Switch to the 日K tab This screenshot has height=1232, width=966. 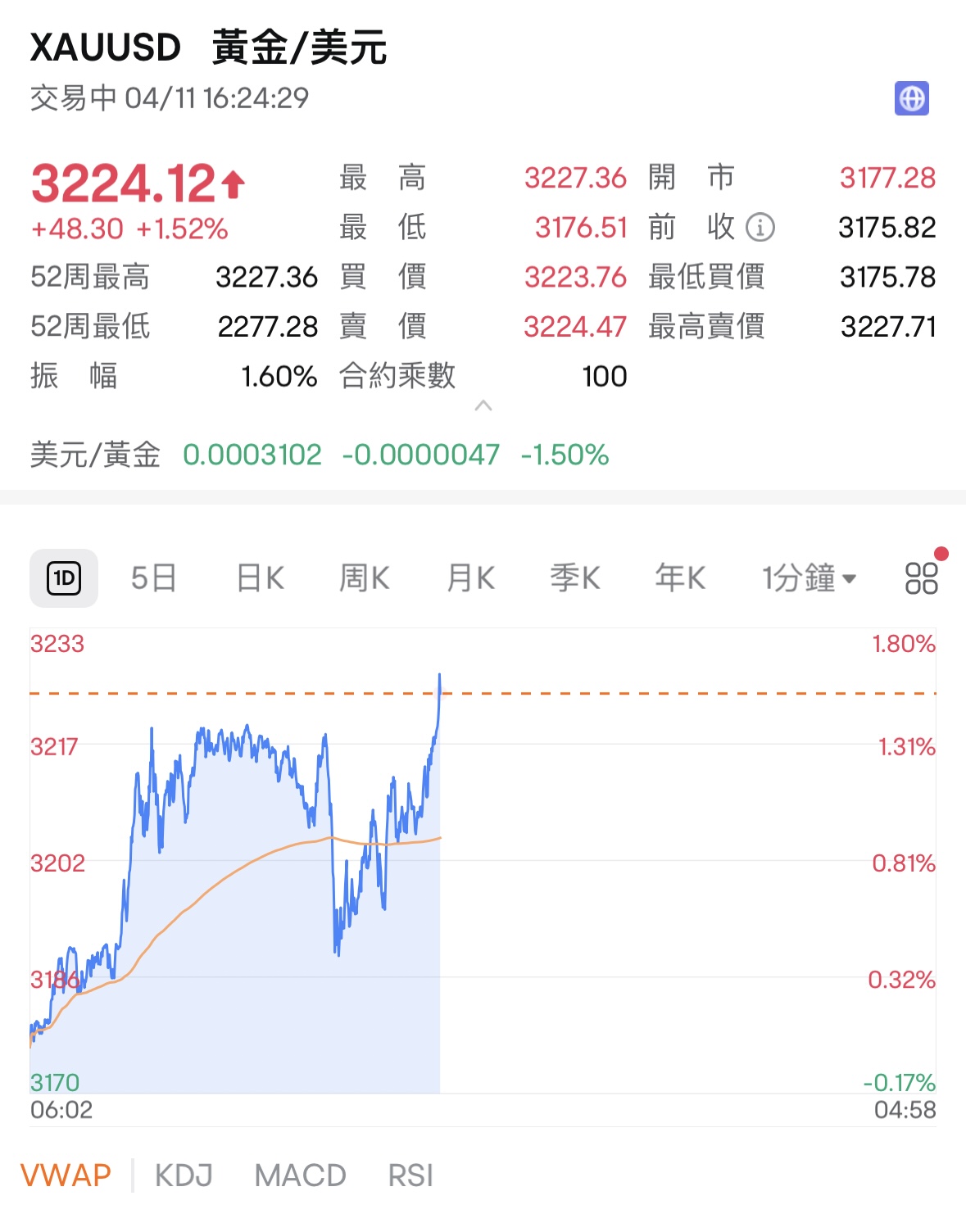[257, 577]
